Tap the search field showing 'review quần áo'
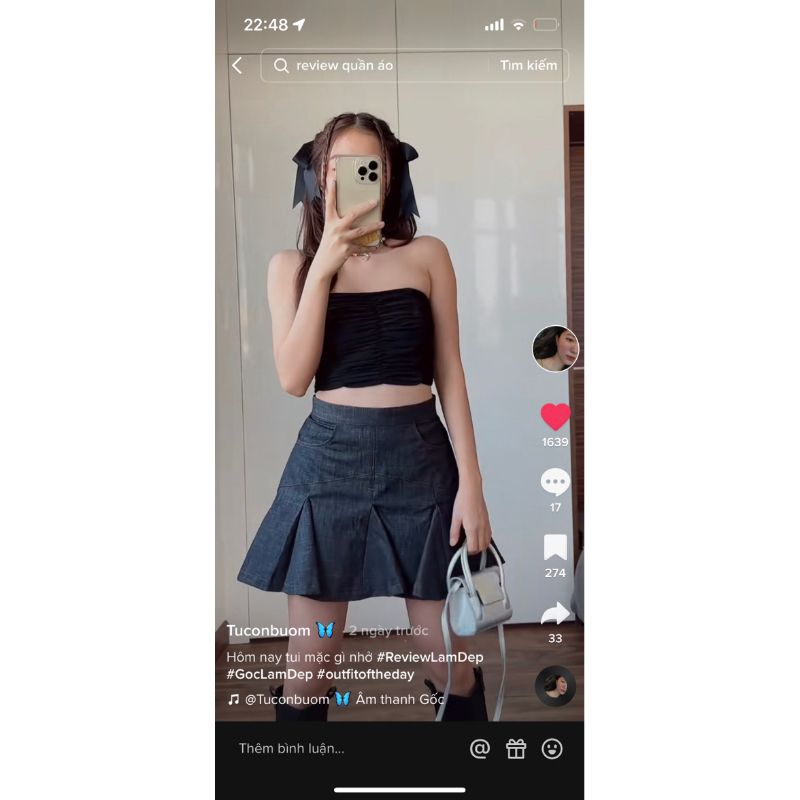Image resolution: width=800 pixels, height=800 pixels. tap(380, 66)
